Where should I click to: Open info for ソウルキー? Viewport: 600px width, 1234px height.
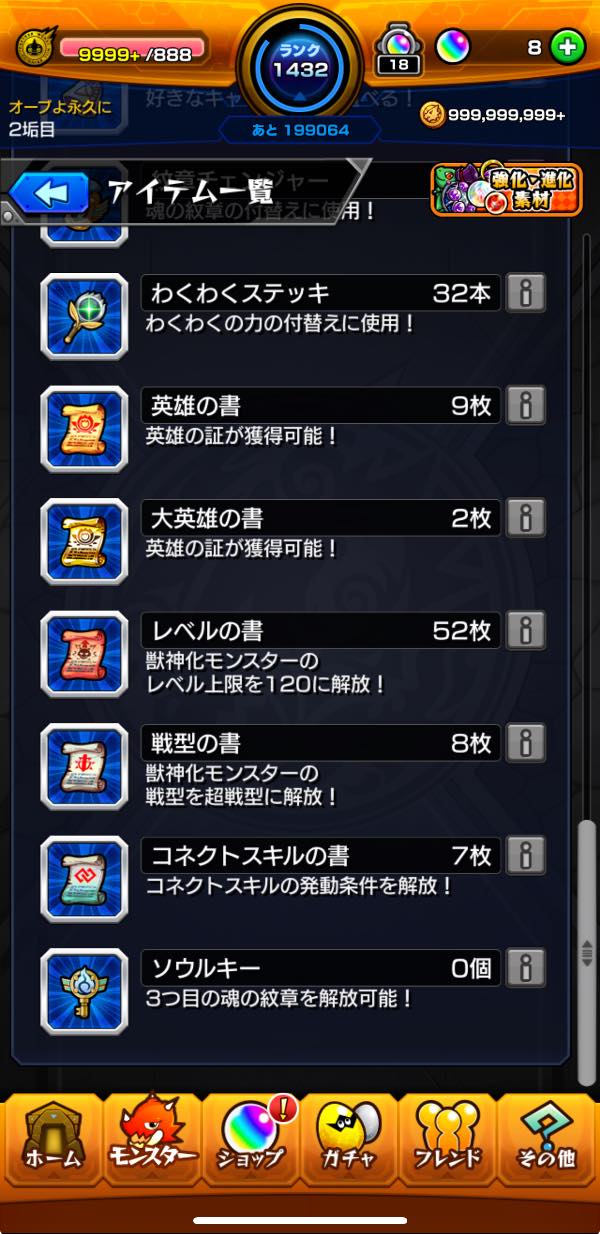pyautogui.click(x=526, y=967)
